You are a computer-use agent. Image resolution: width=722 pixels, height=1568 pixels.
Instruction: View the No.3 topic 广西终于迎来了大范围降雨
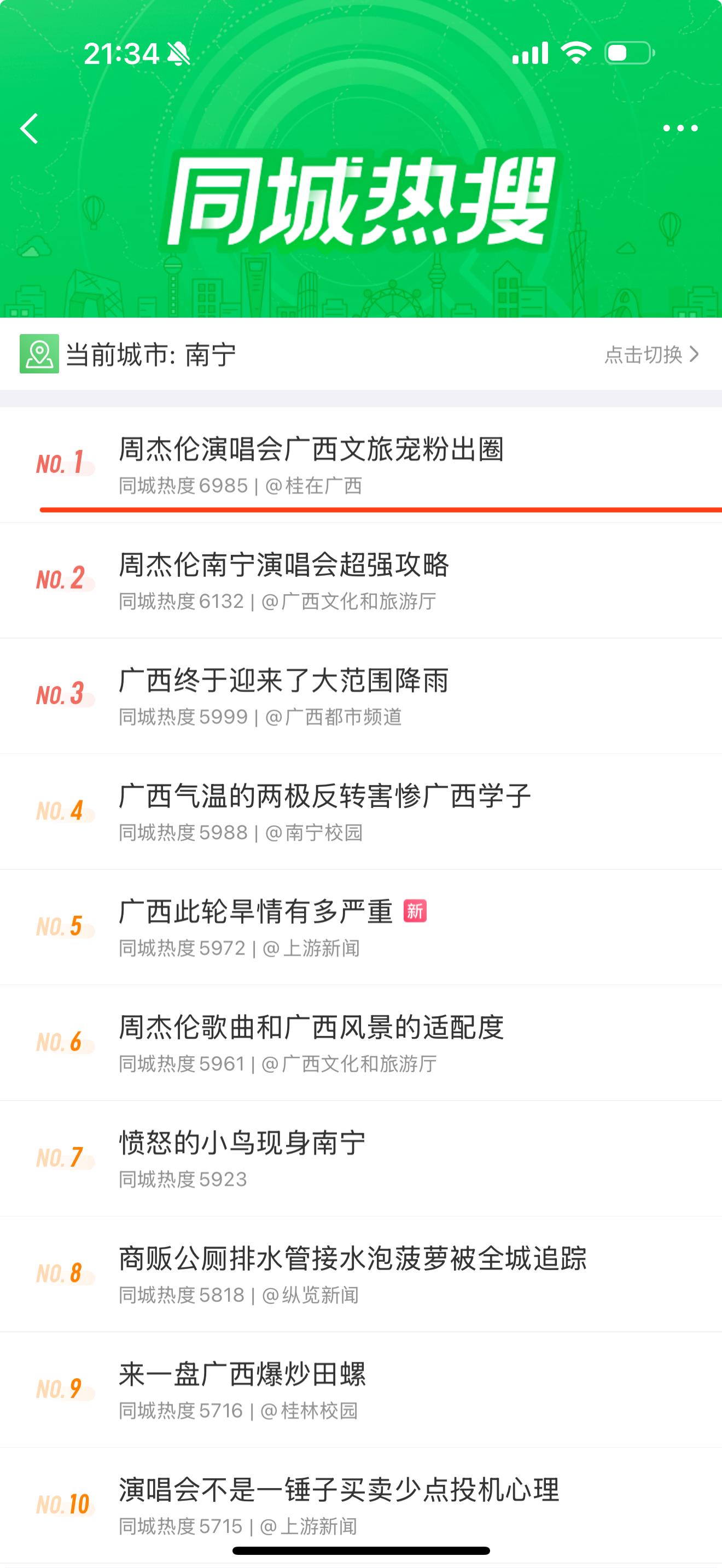pyautogui.click(x=284, y=681)
